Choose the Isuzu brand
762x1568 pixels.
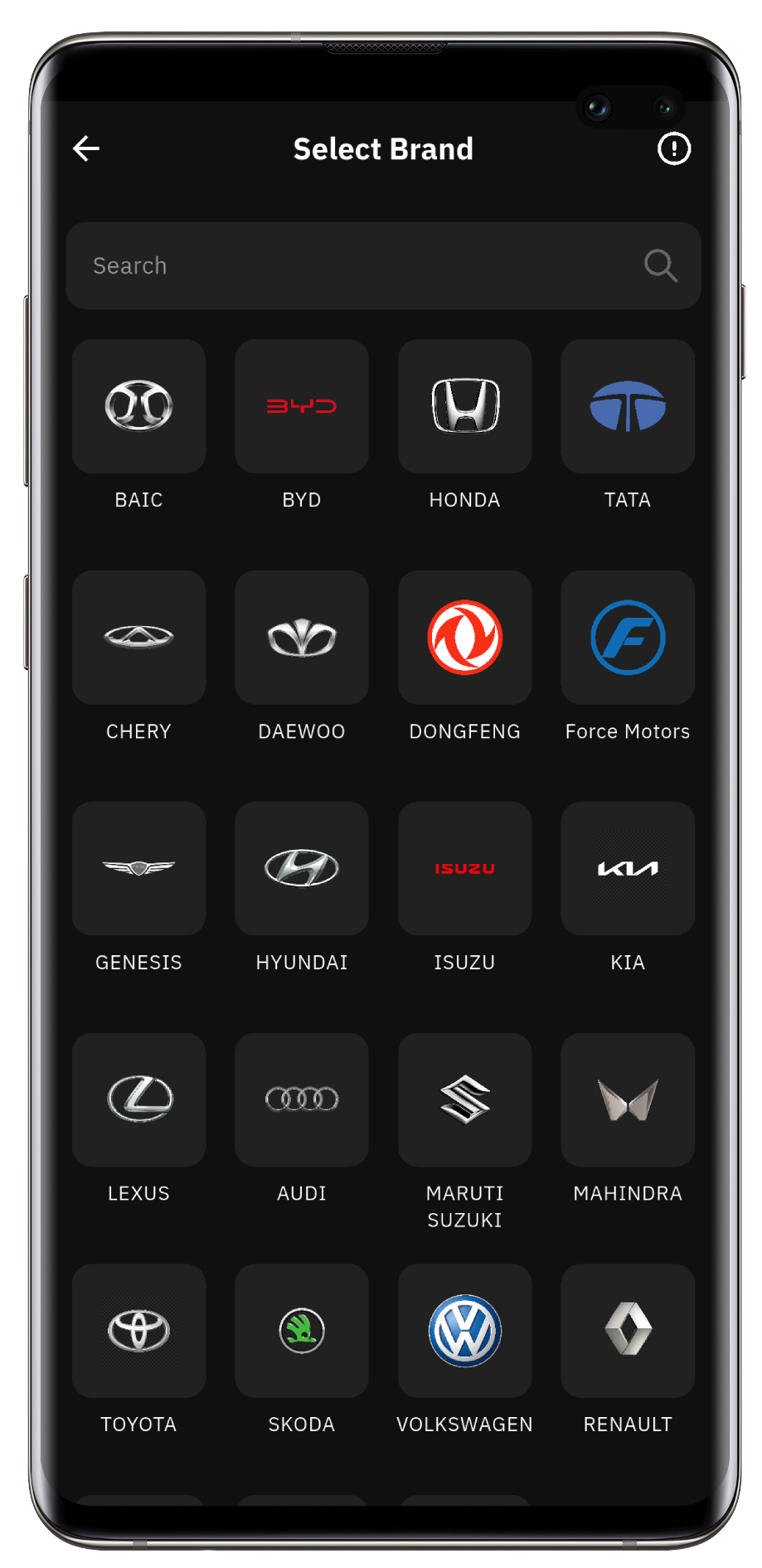tap(465, 868)
